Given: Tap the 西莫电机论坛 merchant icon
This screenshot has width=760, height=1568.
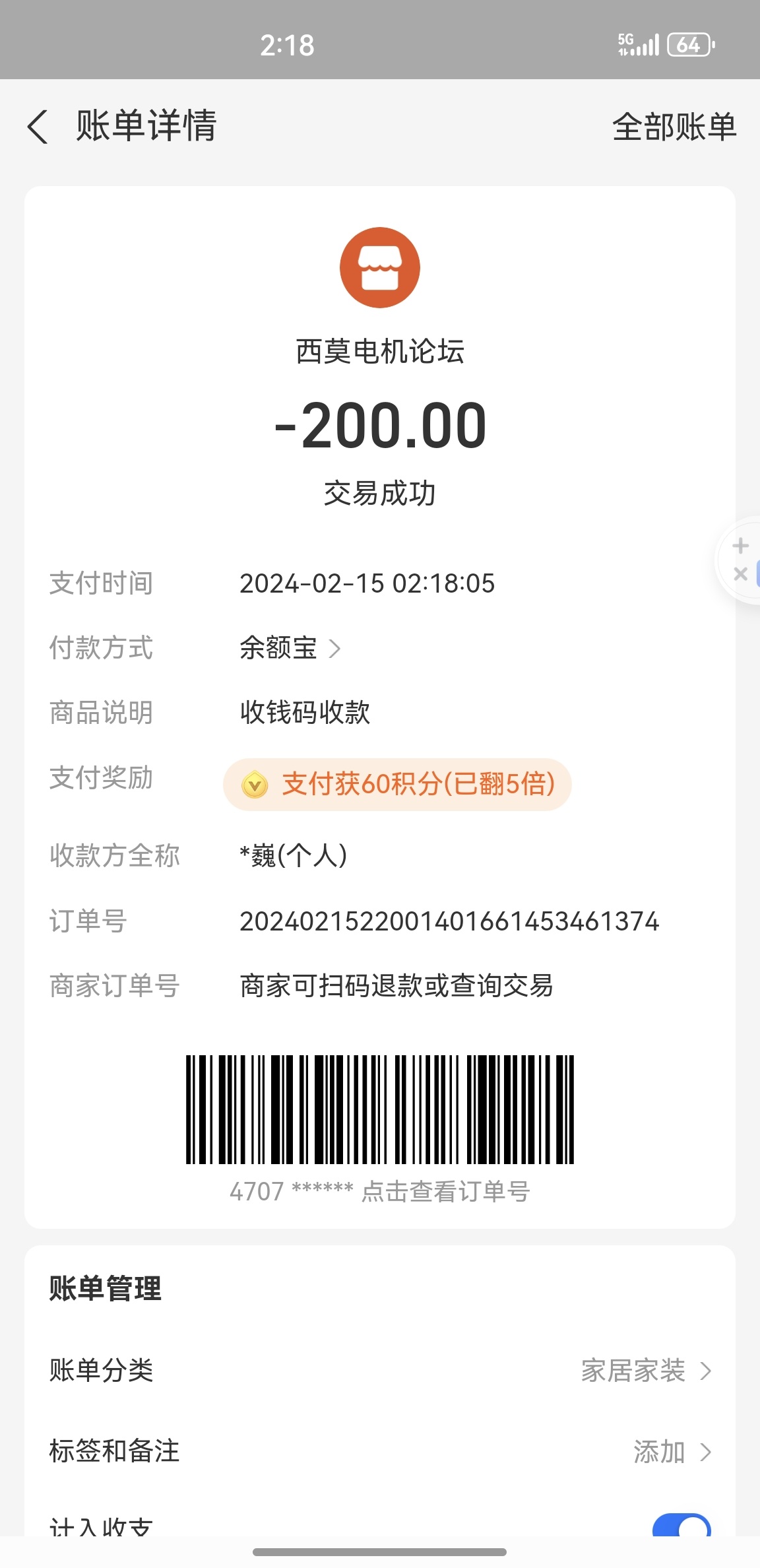Looking at the screenshot, I should coord(380,267).
